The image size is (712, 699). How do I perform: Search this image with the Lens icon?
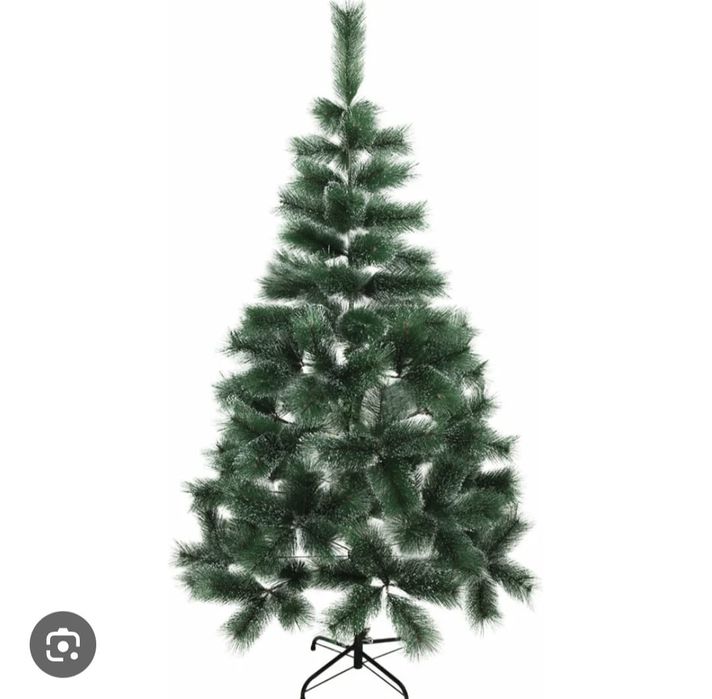click(62, 645)
